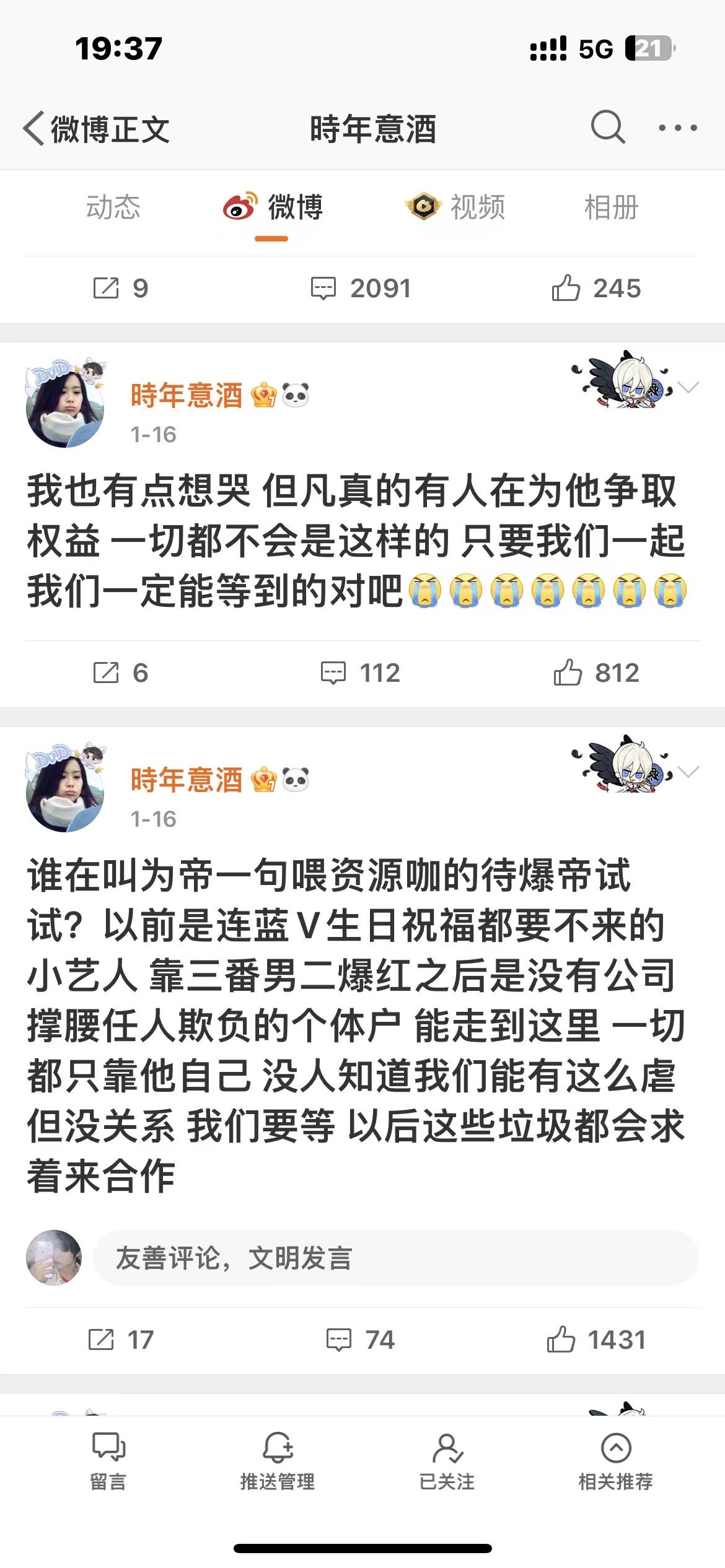725x1568 pixels.
Task: Open the 112 comments on 我也有点想哭 post
Action: (361, 673)
